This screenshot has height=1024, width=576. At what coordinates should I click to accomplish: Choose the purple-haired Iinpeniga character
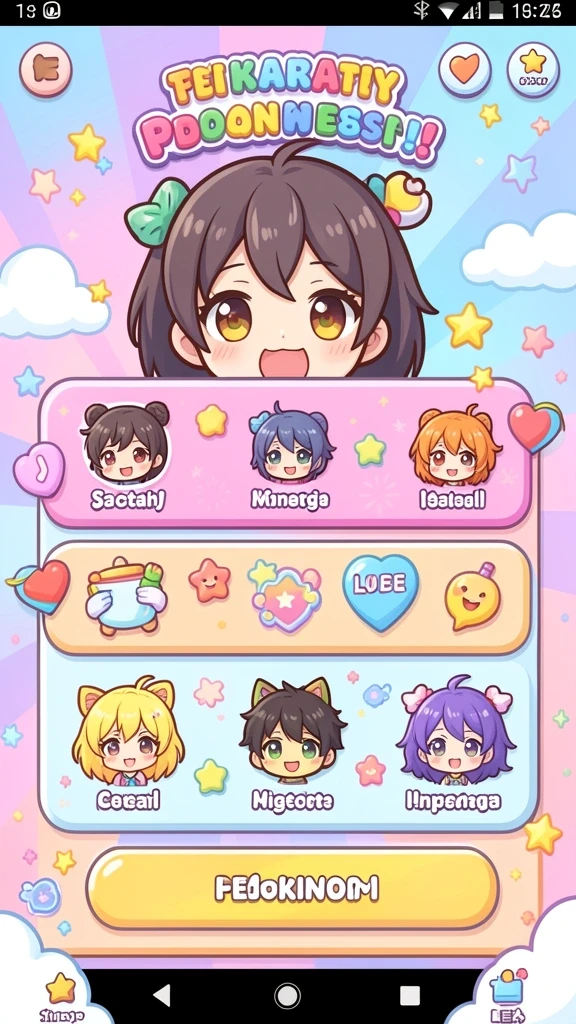[455, 744]
